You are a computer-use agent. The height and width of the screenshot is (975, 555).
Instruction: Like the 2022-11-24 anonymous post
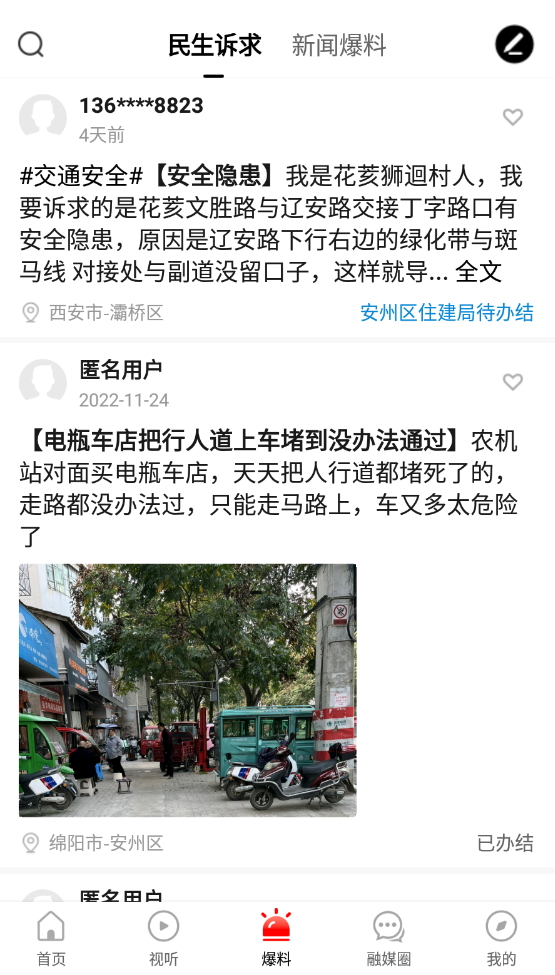(513, 381)
